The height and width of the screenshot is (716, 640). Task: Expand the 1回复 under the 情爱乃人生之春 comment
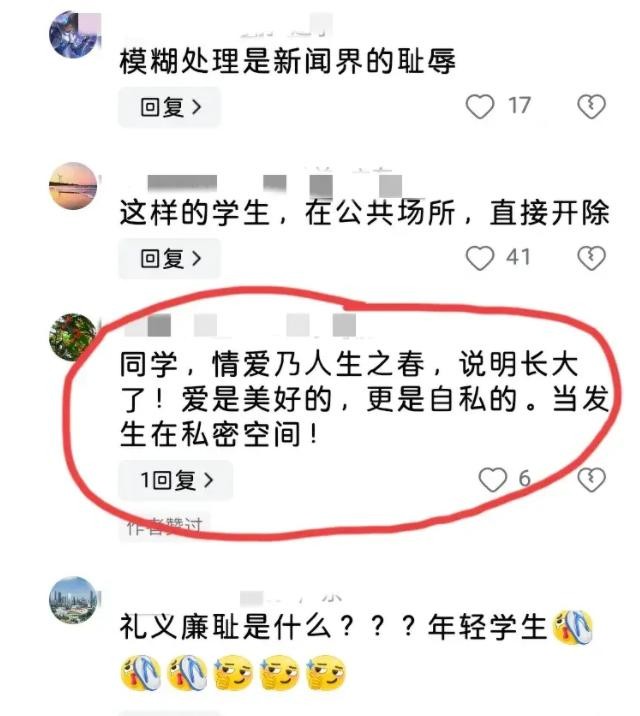176,481
